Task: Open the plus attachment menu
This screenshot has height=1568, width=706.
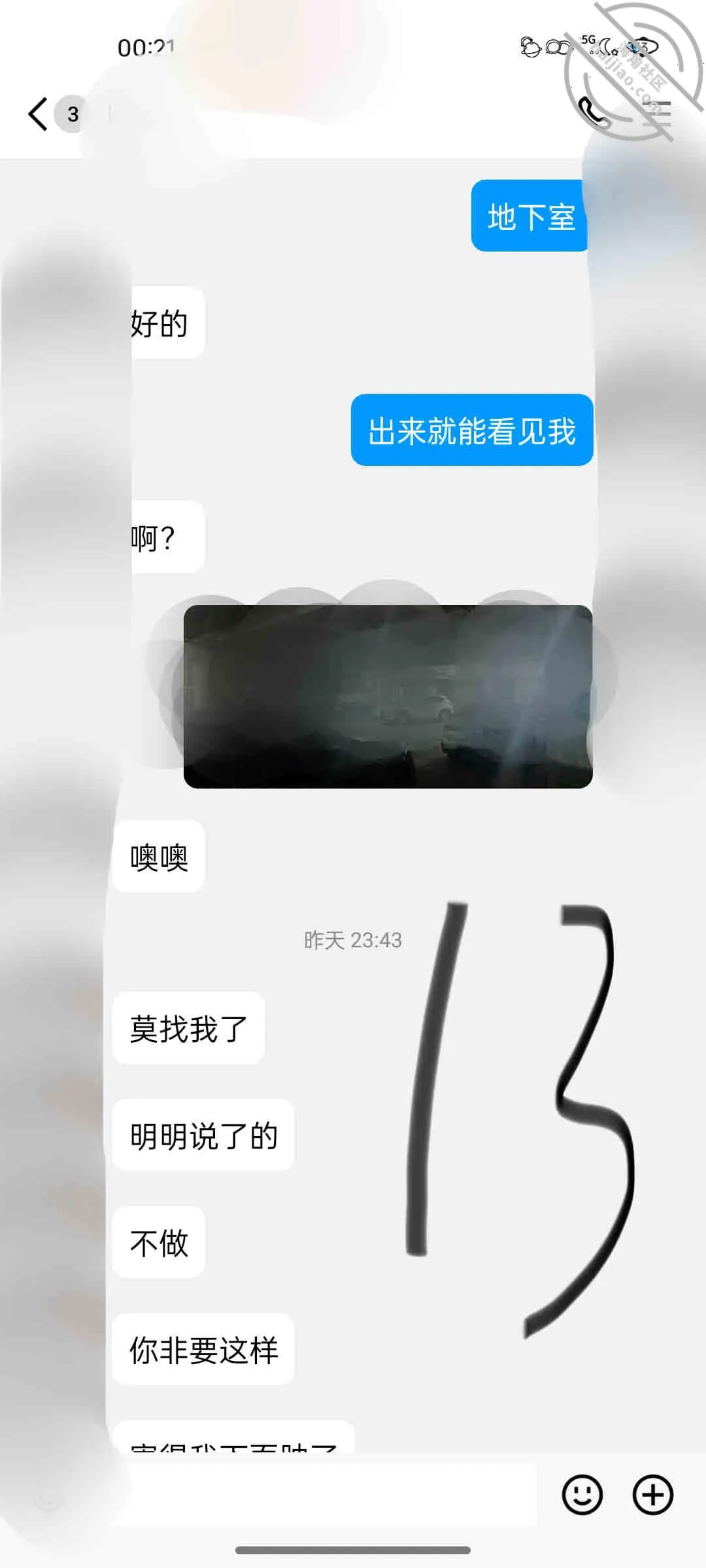Action: click(652, 1495)
